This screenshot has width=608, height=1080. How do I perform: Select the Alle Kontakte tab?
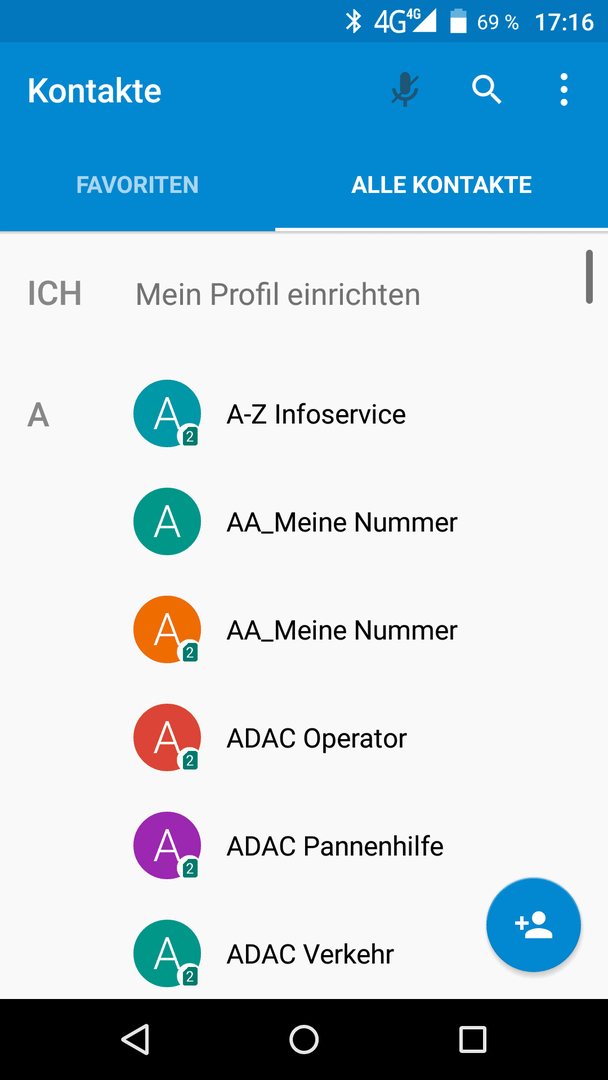pyautogui.click(x=441, y=185)
